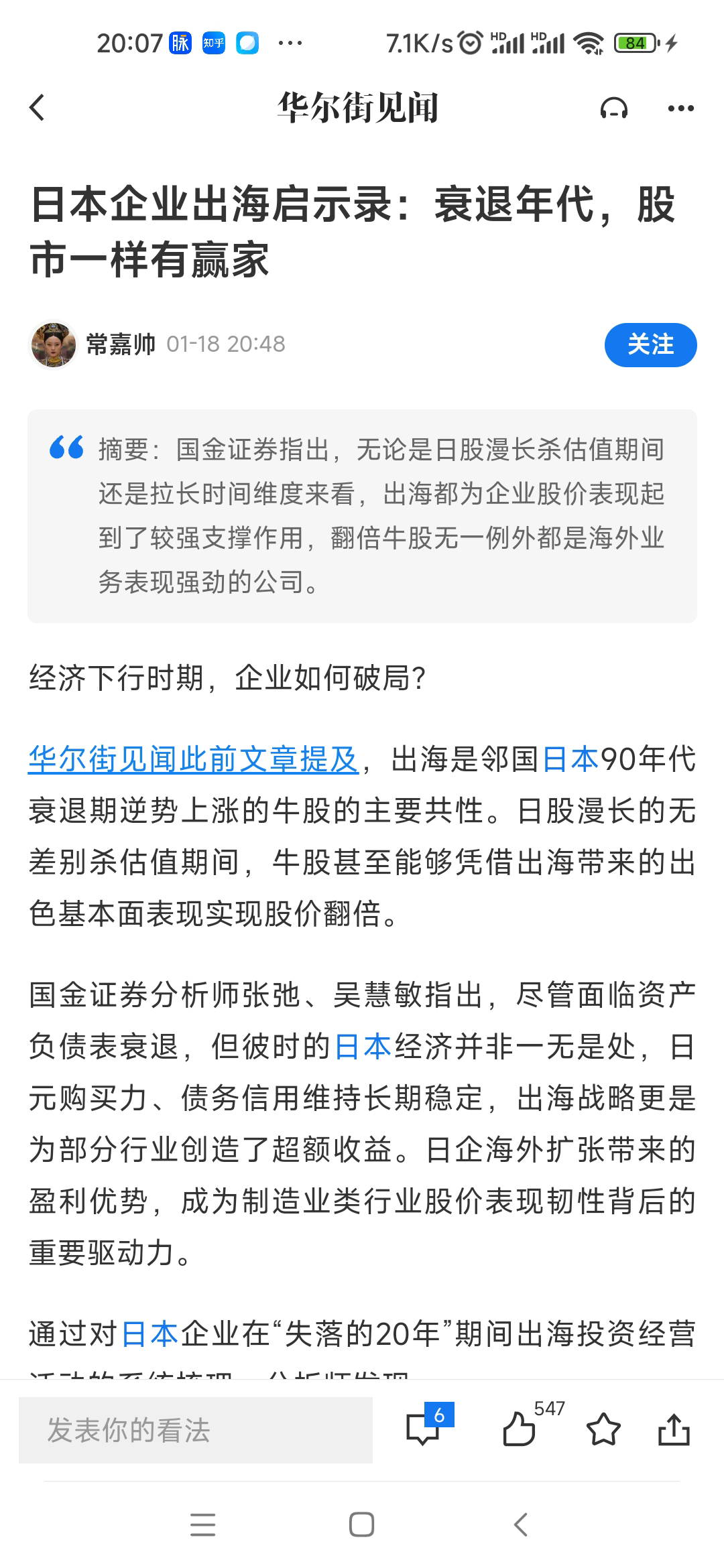The width and height of the screenshot is (724, 1568).
Task: Tap the 发表你的看法 comment field
Action: tap(195, 1431)
